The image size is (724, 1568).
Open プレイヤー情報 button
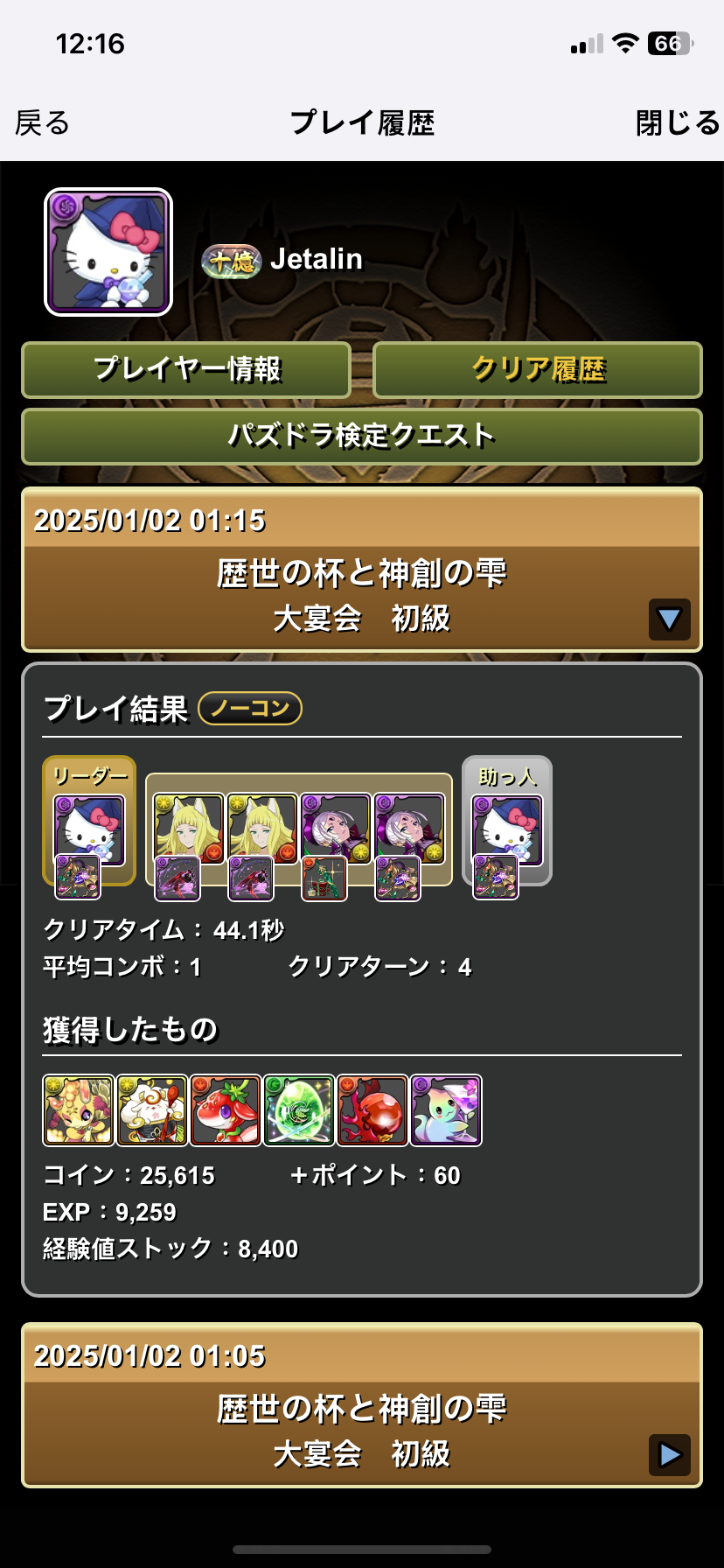point(186,369)
